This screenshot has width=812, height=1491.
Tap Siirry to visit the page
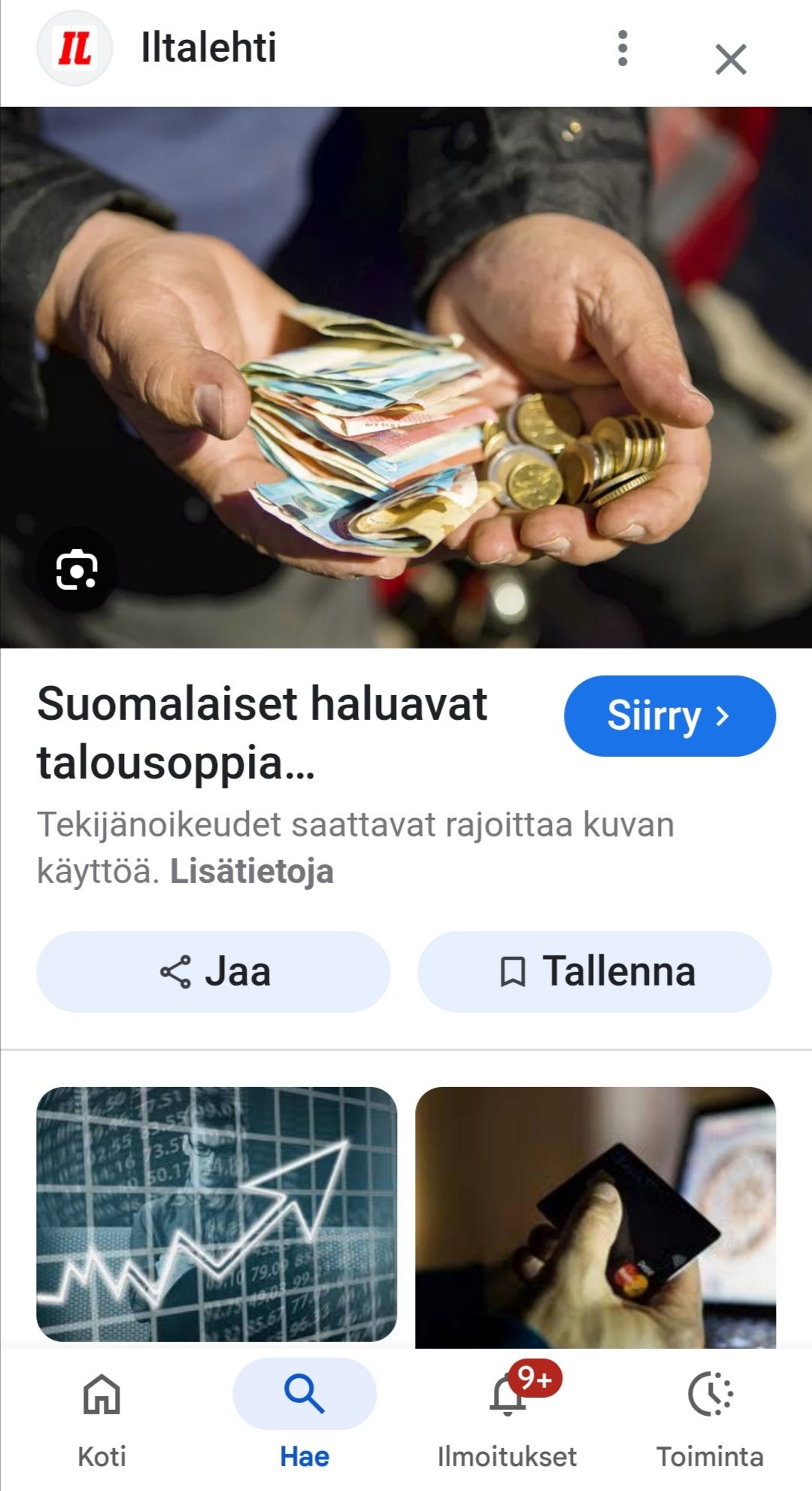pos(669,715)
